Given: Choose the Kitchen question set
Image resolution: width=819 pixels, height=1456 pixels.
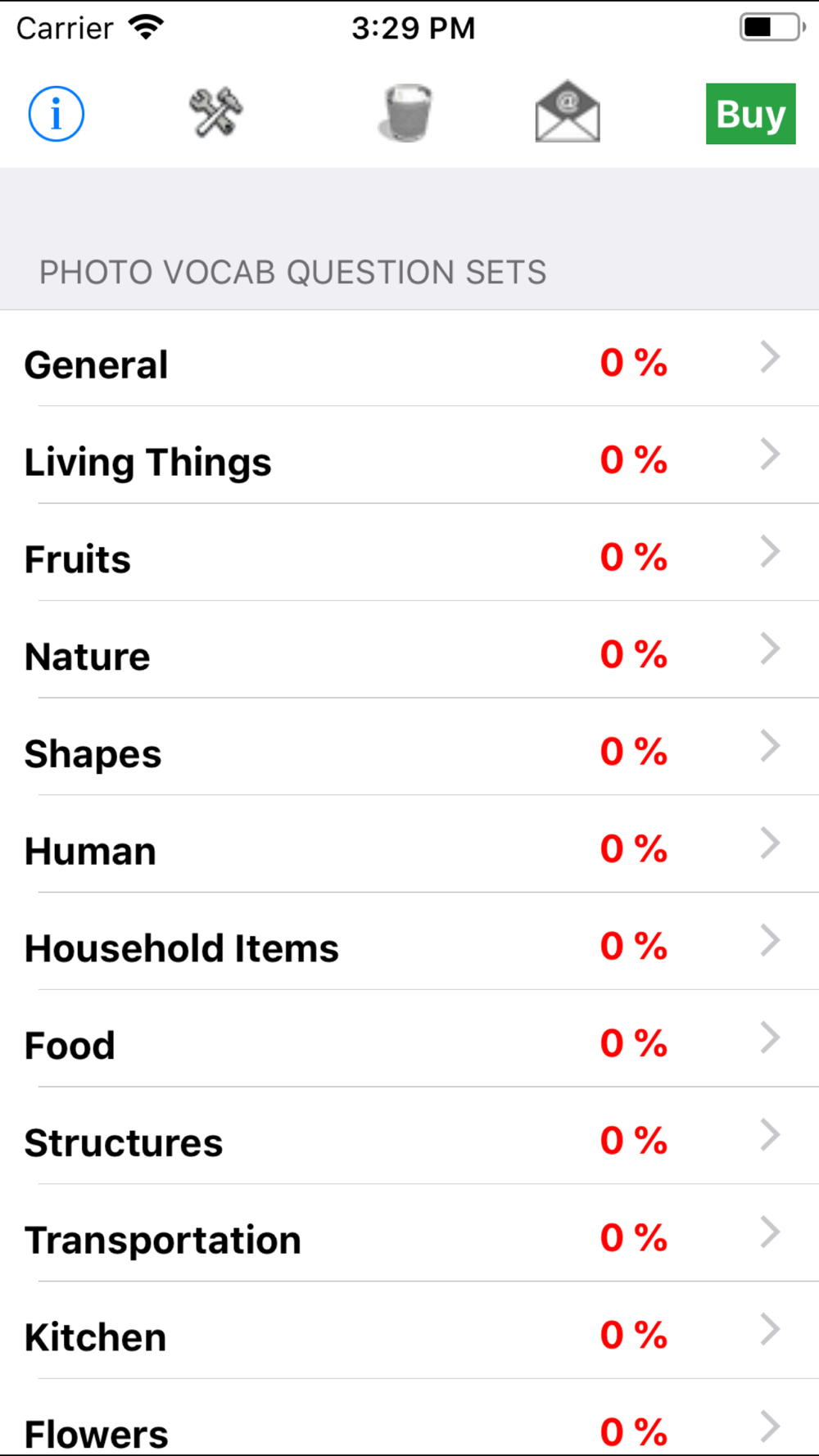Looking at the screenshot, I should [x=409, y=1331].
